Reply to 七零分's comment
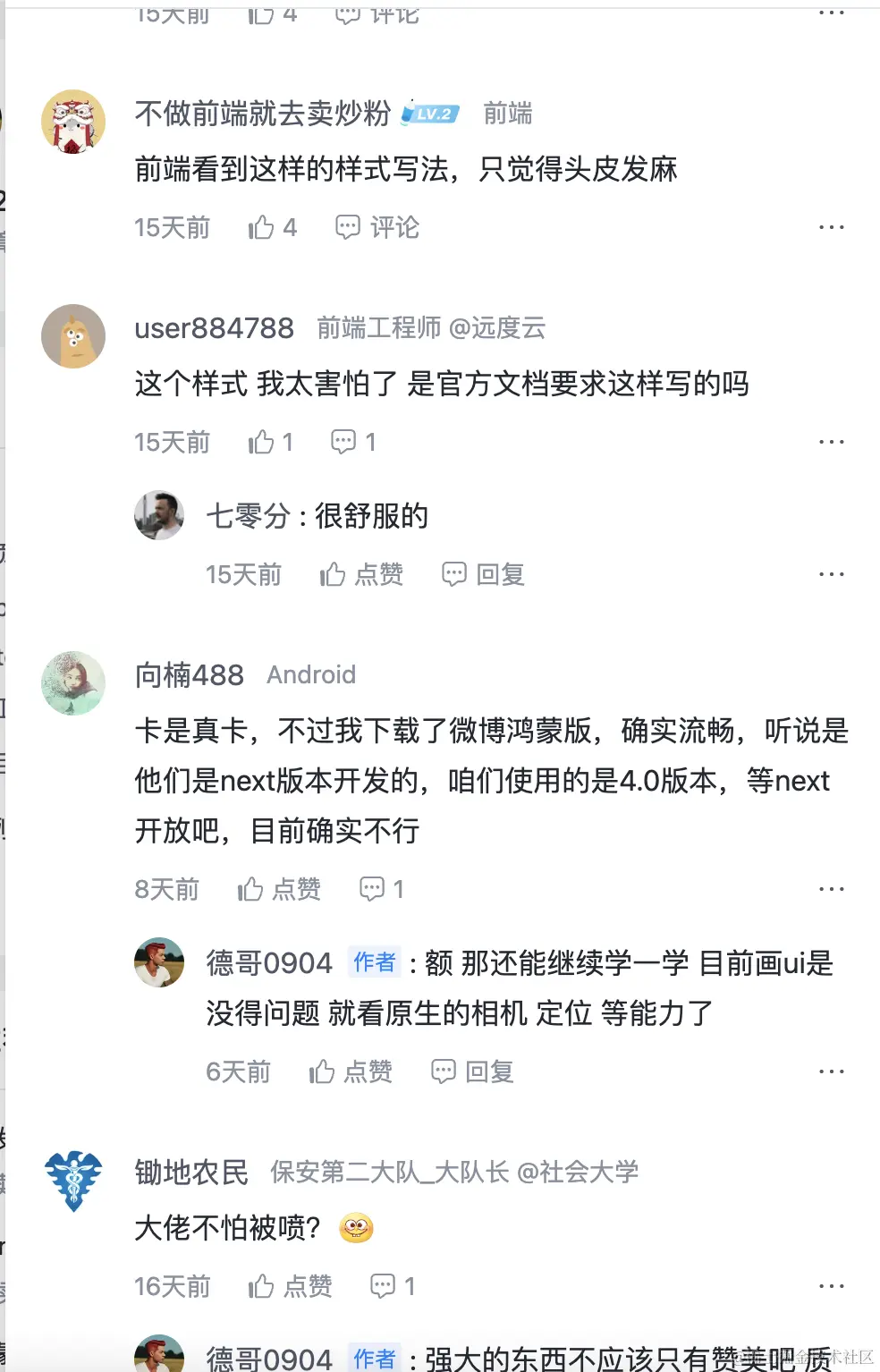880x1372 pixels. pos(483,574)
